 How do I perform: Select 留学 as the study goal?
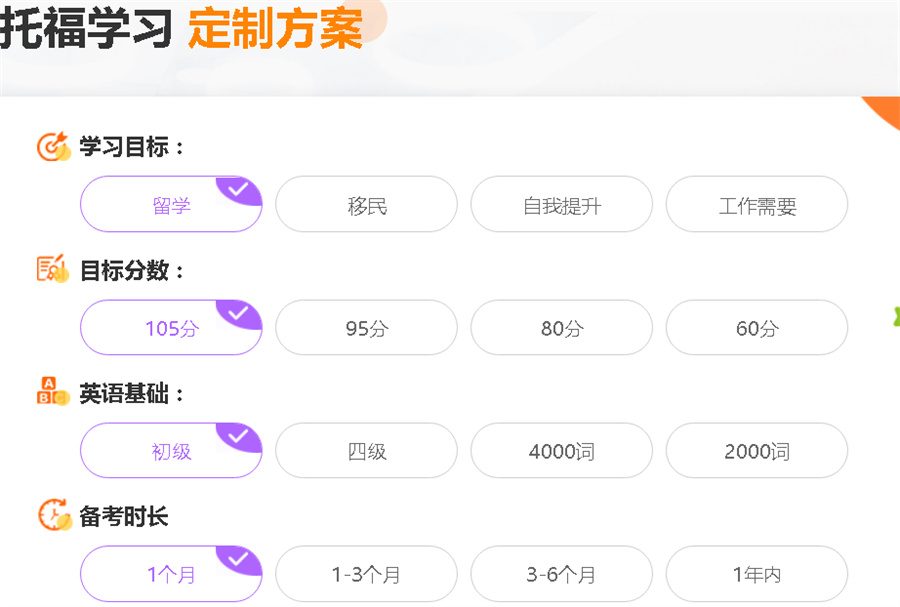(x=171, y=205)
